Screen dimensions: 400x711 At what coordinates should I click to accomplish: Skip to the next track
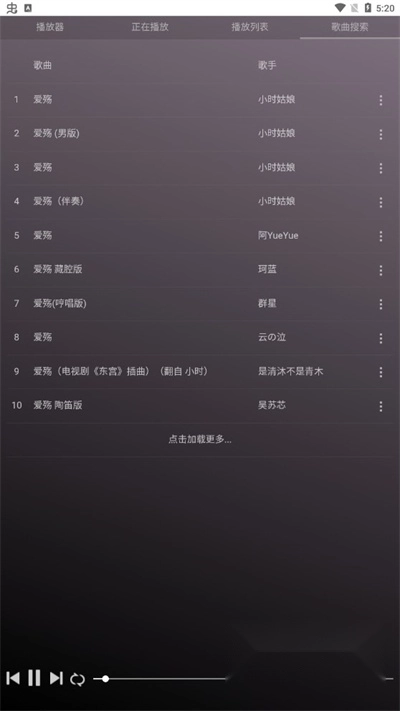click(x=56, y=678)
